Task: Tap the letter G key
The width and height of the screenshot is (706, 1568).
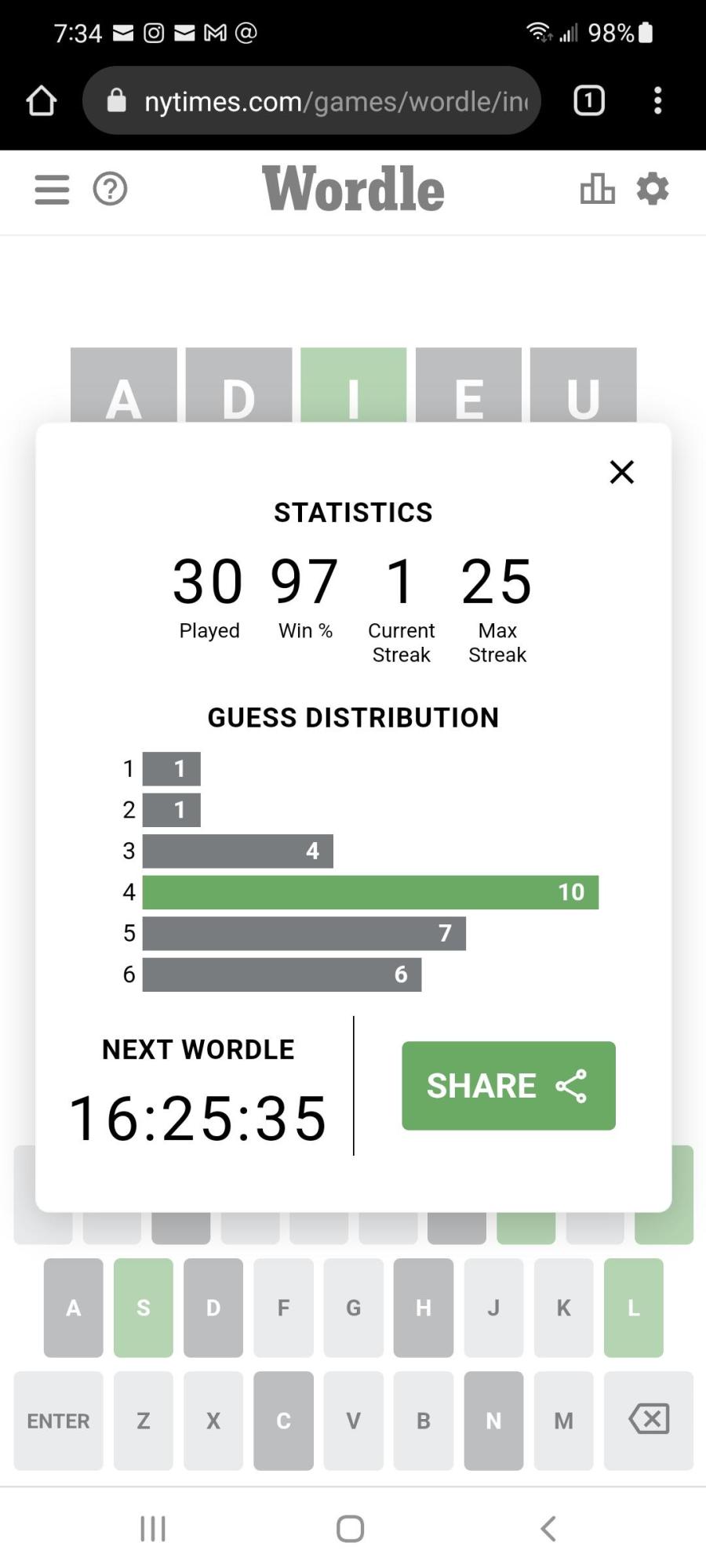Action: (x=353, y=1308)
